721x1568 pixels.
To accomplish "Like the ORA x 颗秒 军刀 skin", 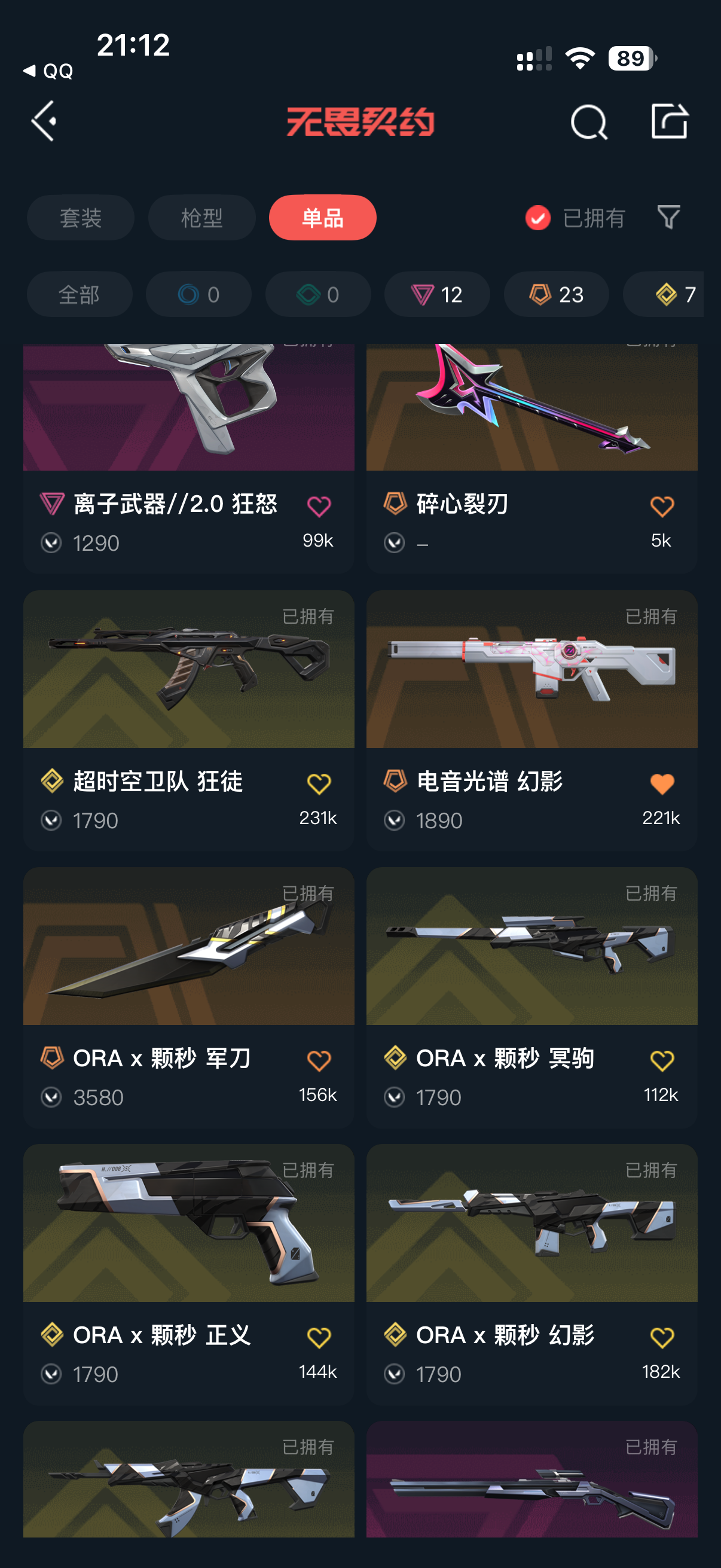I will click(319, 1061).
